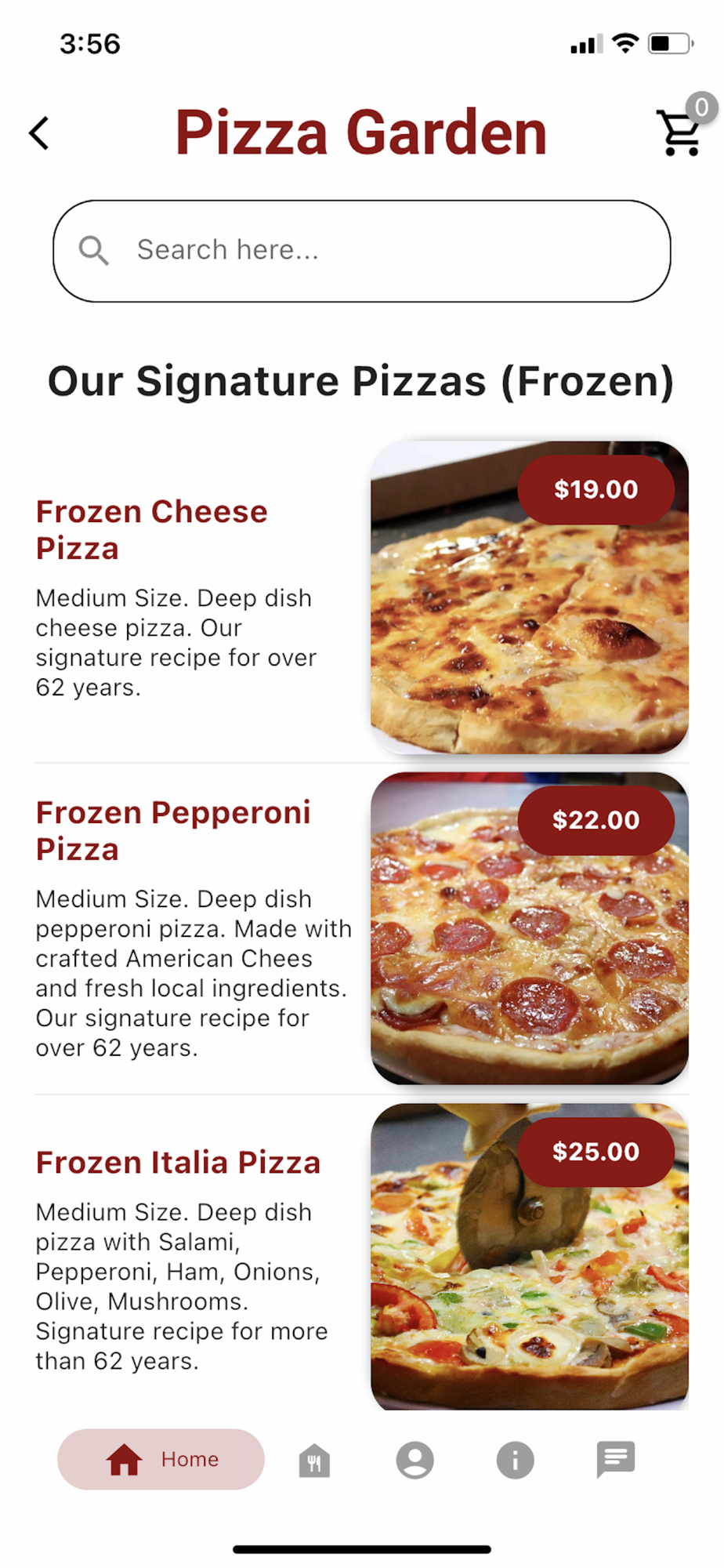Open the info tab
This screenshot has width=724, height=1568.
[x=516, y=1461]
